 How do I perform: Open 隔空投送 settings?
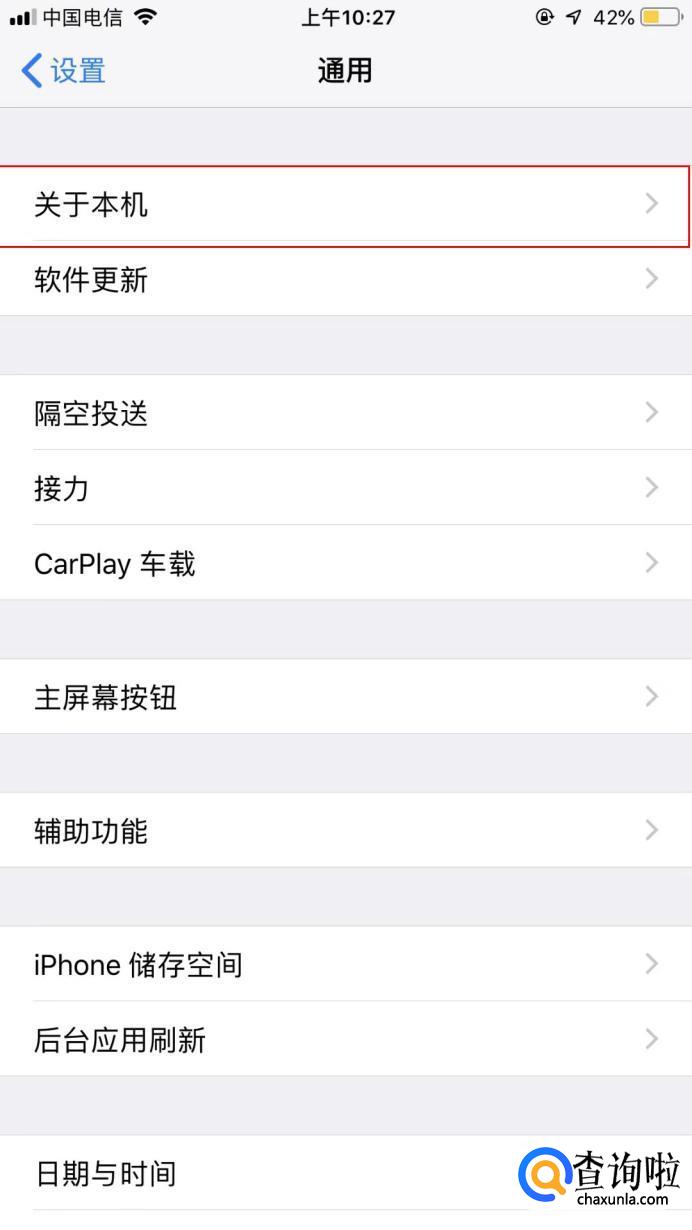pos(345,412)
